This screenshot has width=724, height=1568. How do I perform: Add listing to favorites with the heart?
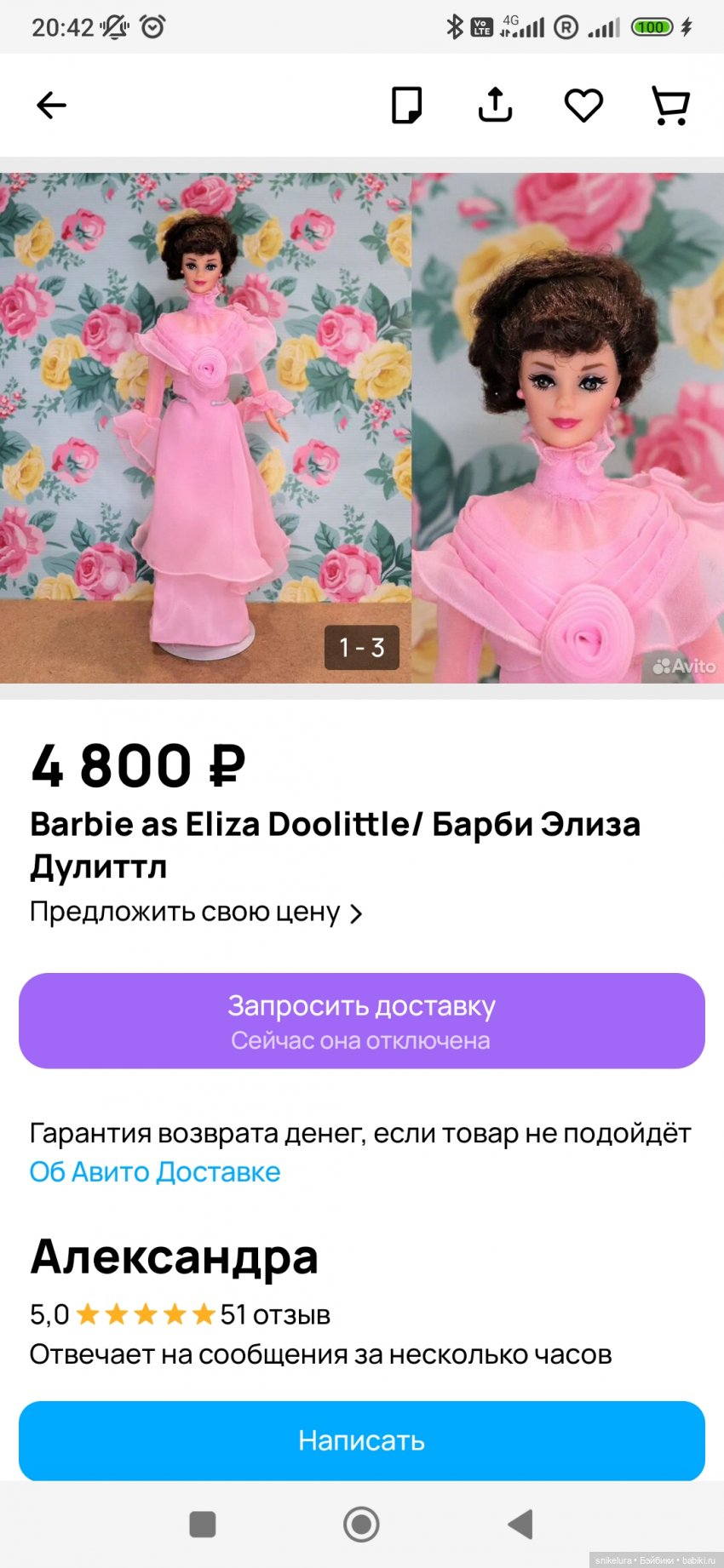(583, 106)
